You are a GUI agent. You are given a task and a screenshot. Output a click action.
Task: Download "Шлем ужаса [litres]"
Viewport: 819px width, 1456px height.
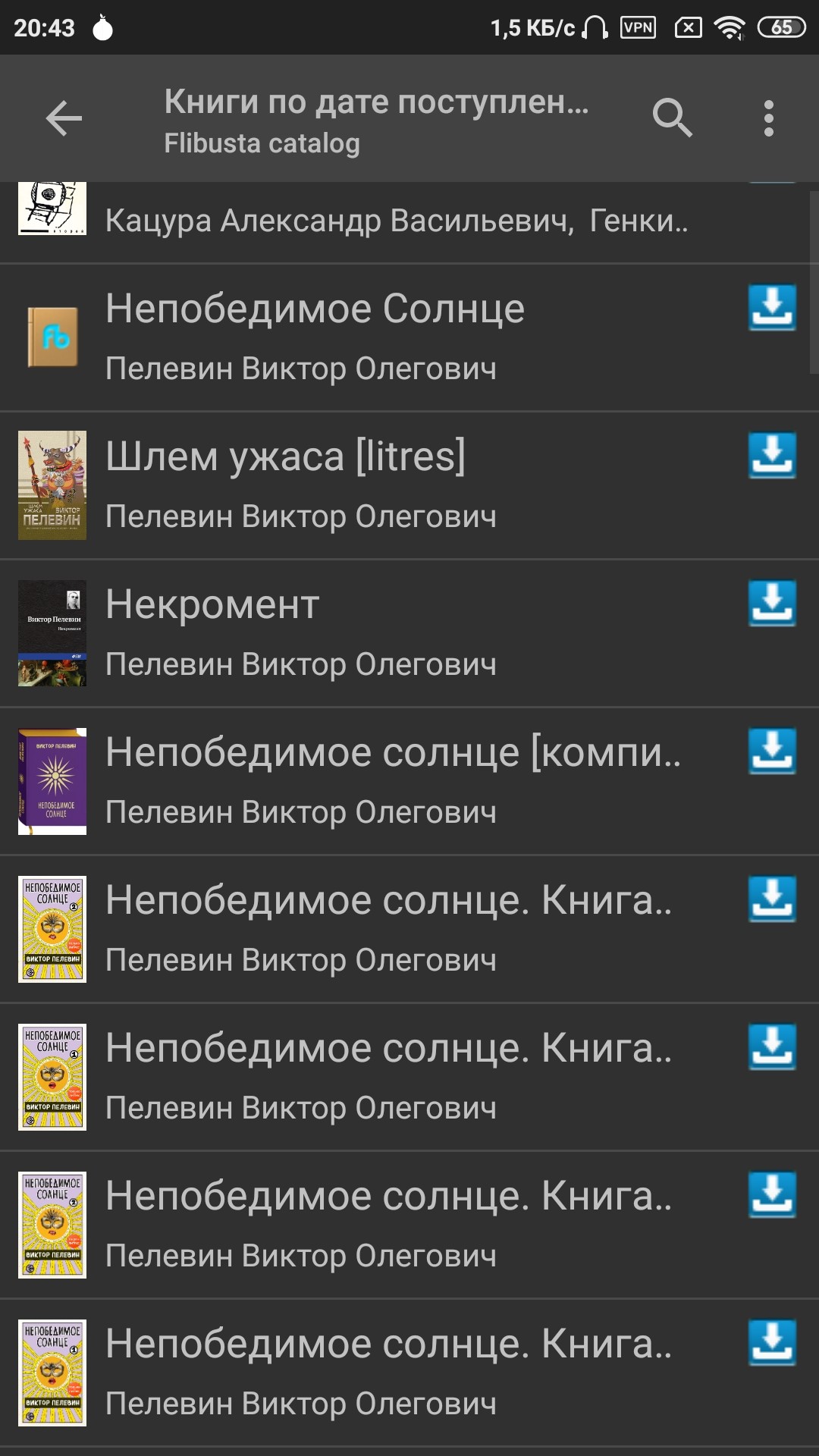click(x=772, y=456)
